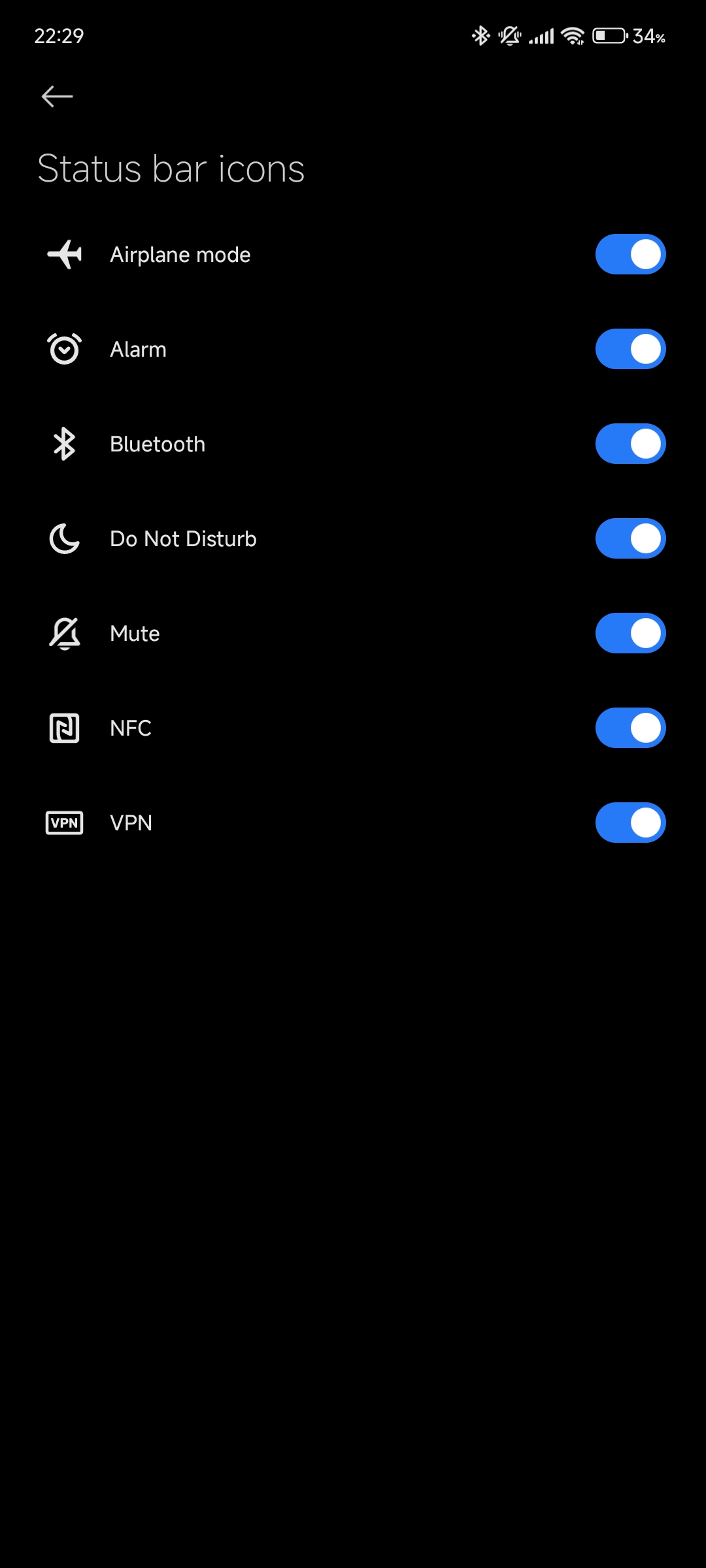The width and height of the screenshot is (706, 1568).
Task: Toggle off the Bluetooth icon switch
Action: tap(630, 444)
